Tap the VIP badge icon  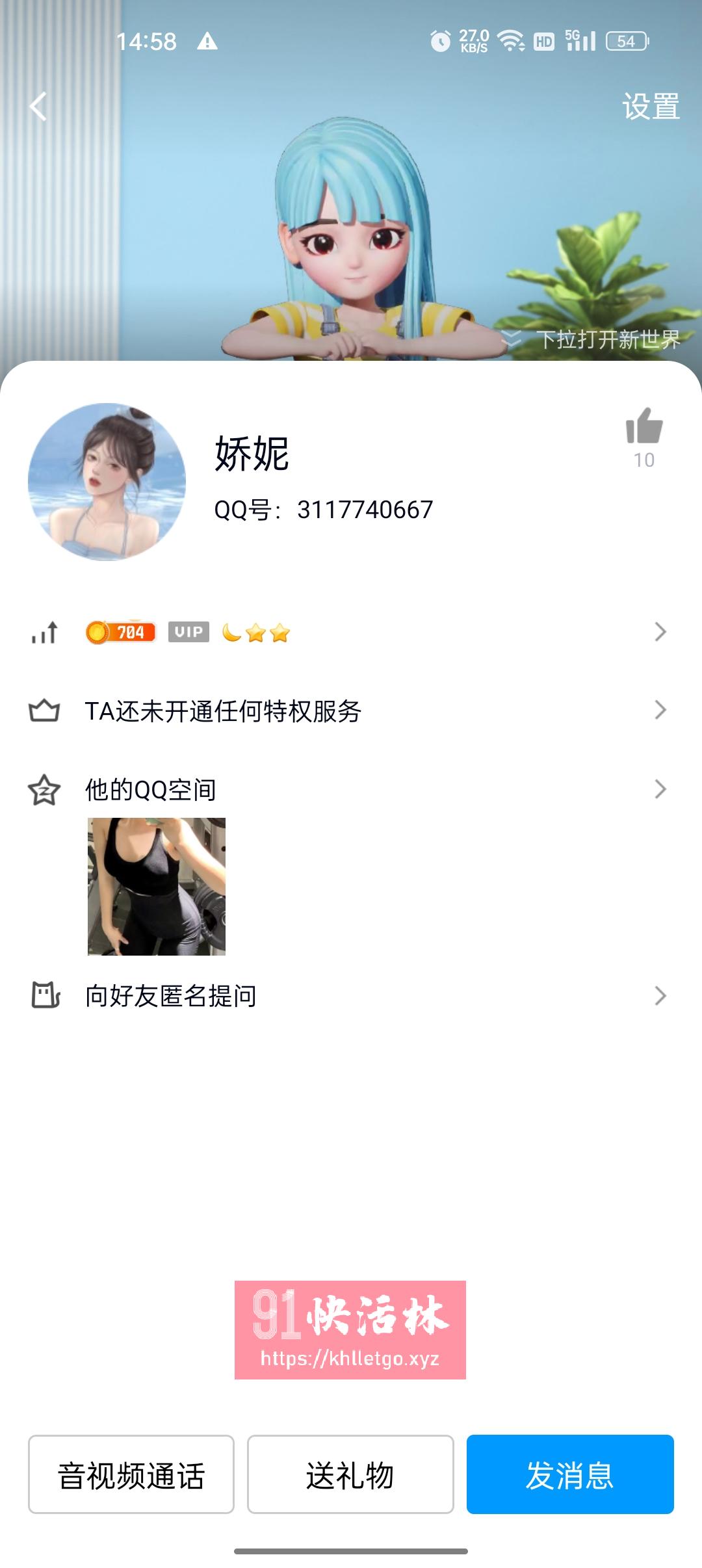[x=189, y=631]
